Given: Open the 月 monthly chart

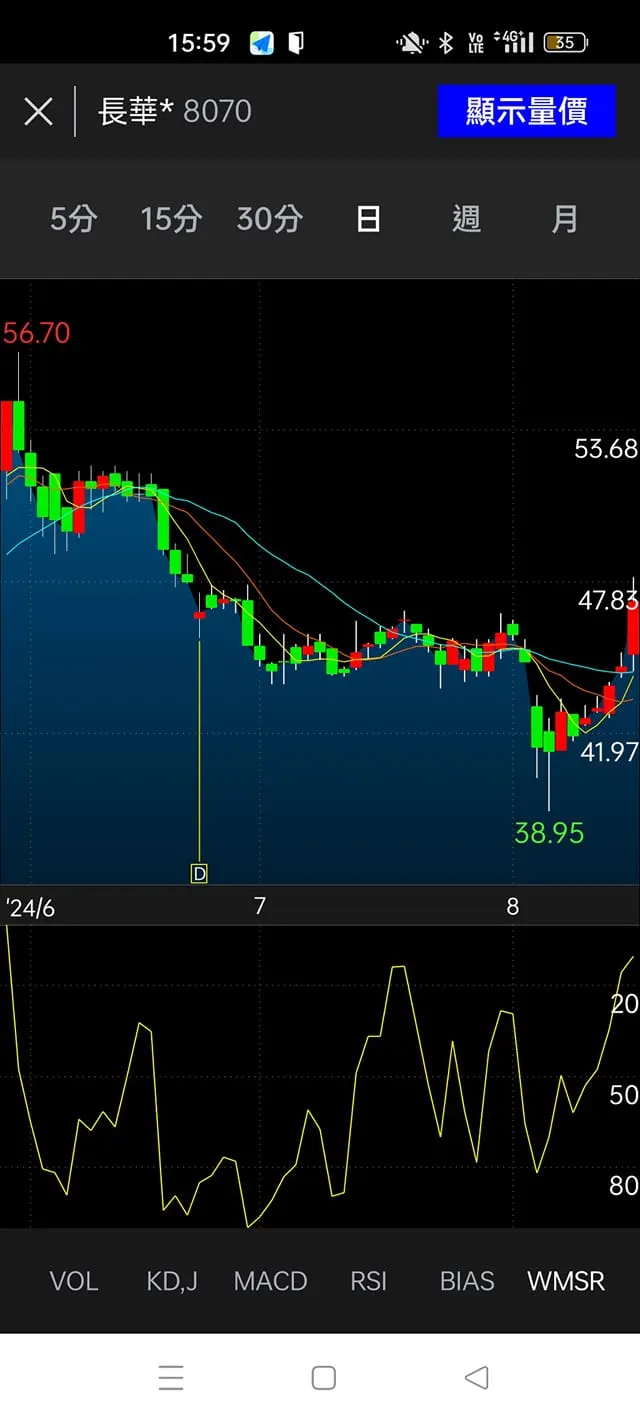Looking at the screenshot, I should 565,219.
